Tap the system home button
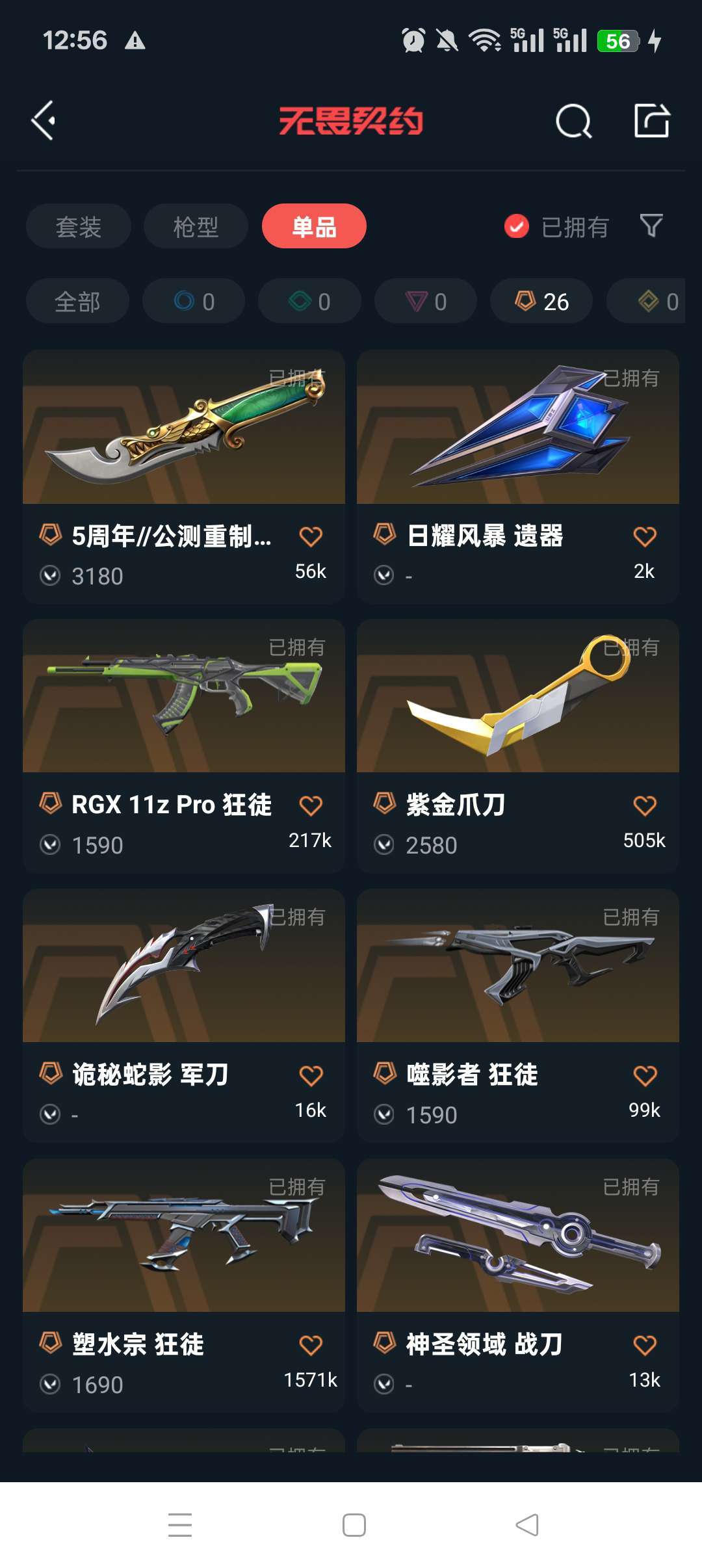Screen dimensions: 702x1568 coord(354,1525)
